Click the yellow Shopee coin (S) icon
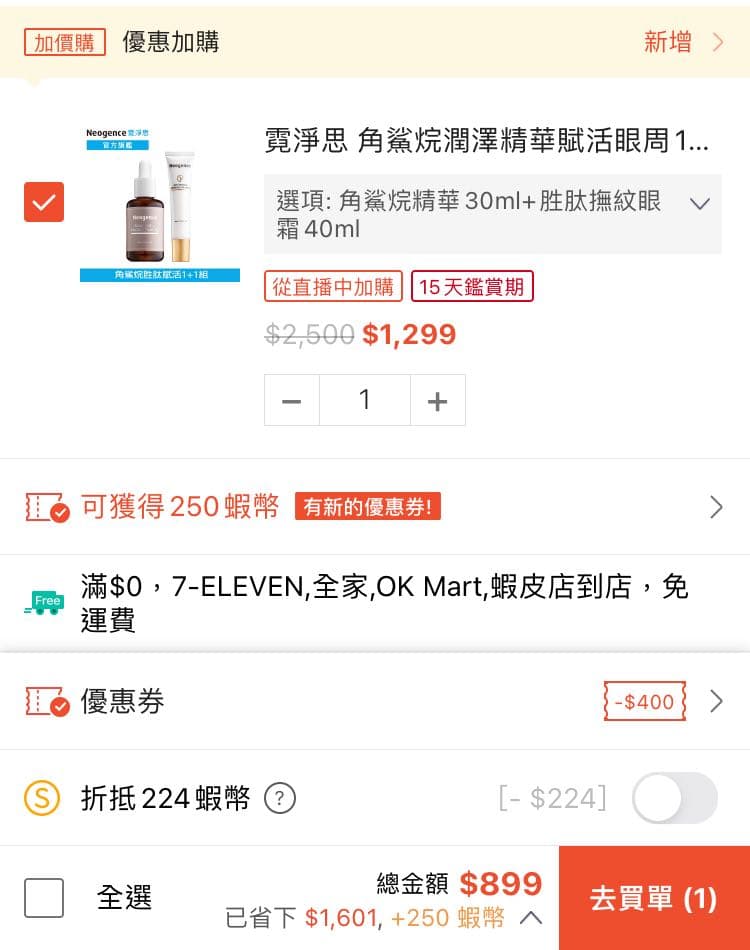The width and height of the screenshot is (750, 950). [41, 798]
